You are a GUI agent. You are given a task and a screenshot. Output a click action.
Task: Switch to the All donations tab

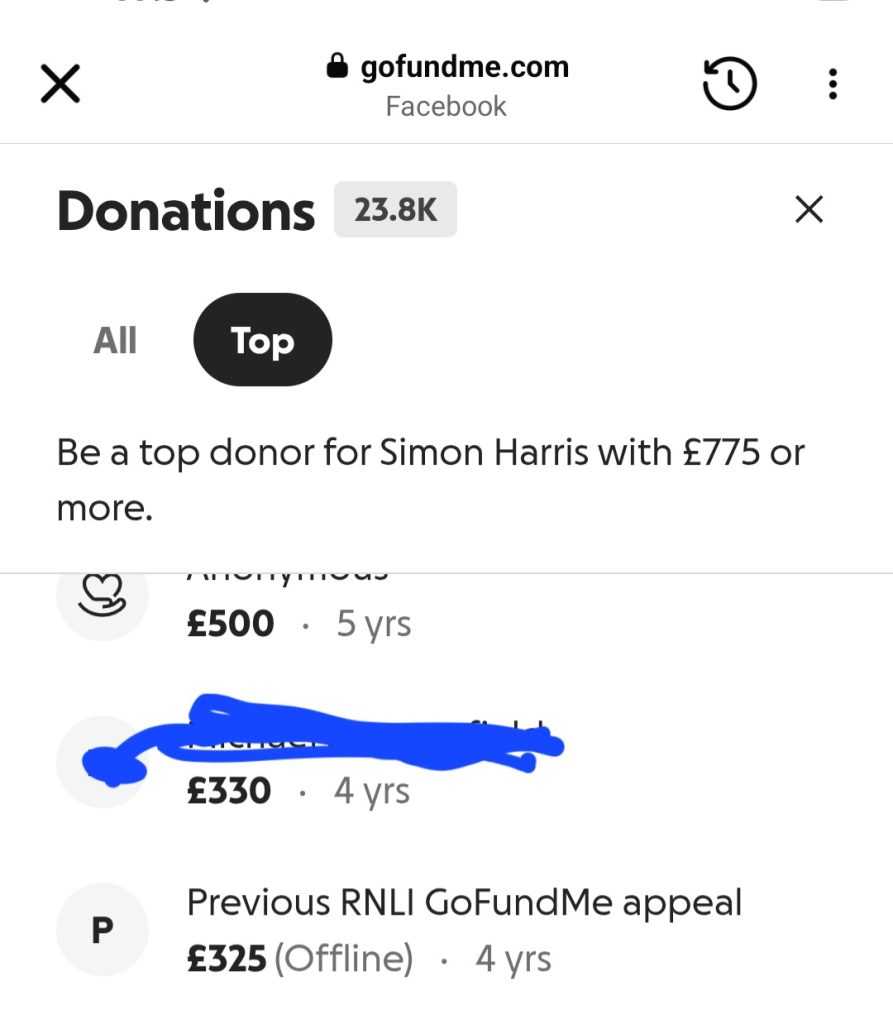[115, 340]
